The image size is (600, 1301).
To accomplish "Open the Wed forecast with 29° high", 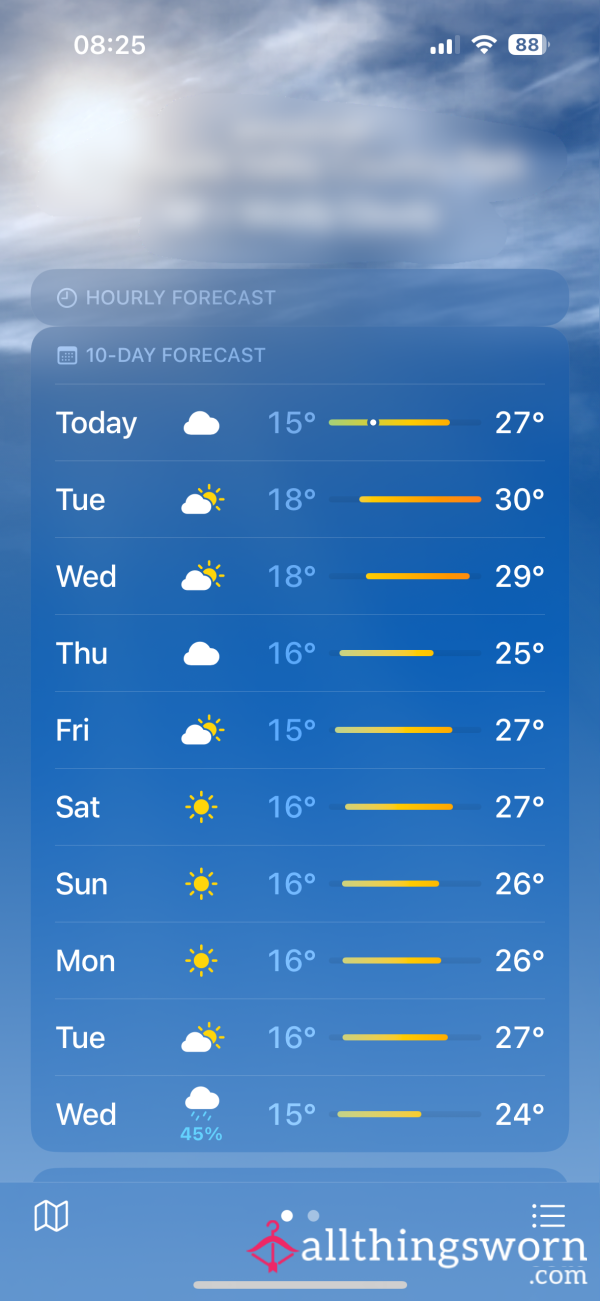I will click(300, 577).
